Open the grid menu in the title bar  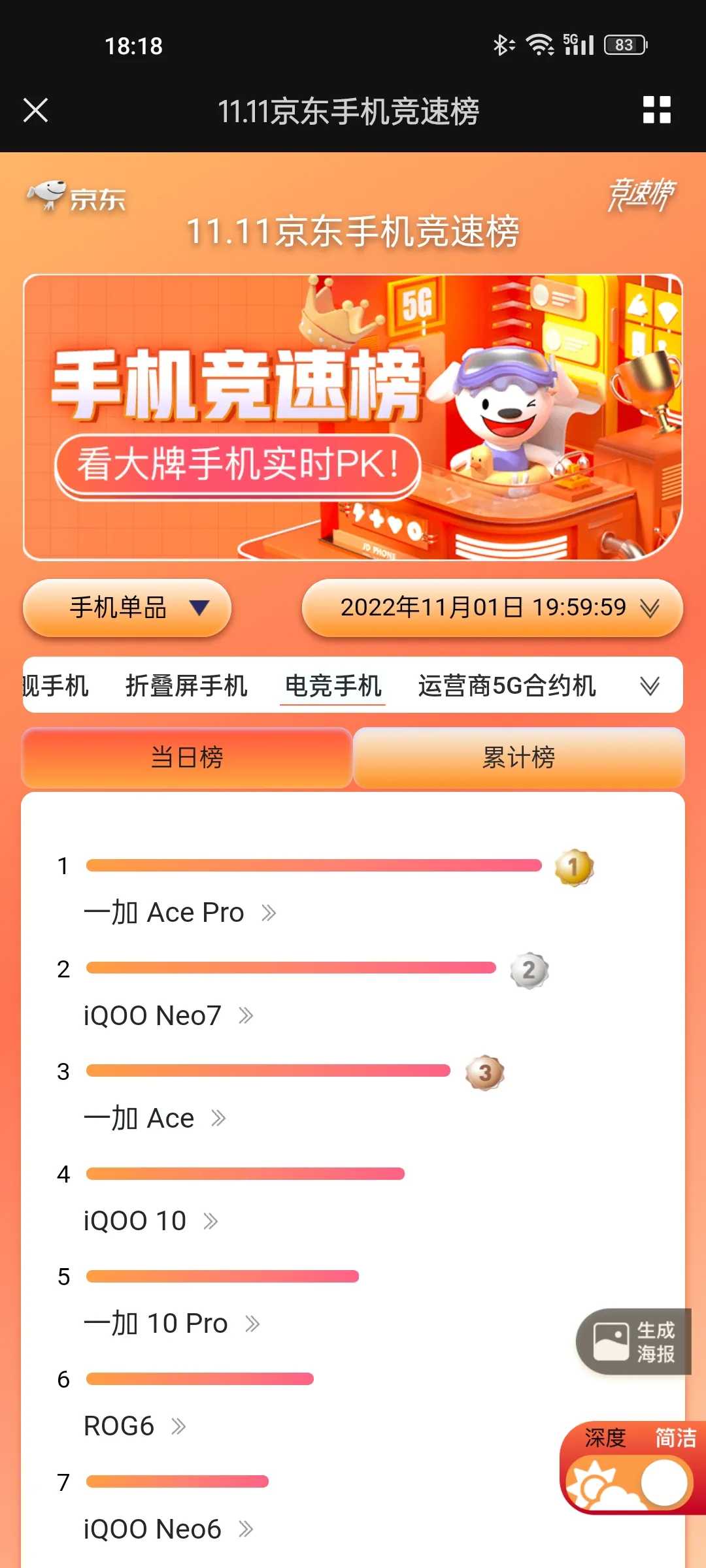tap(657, 111)
